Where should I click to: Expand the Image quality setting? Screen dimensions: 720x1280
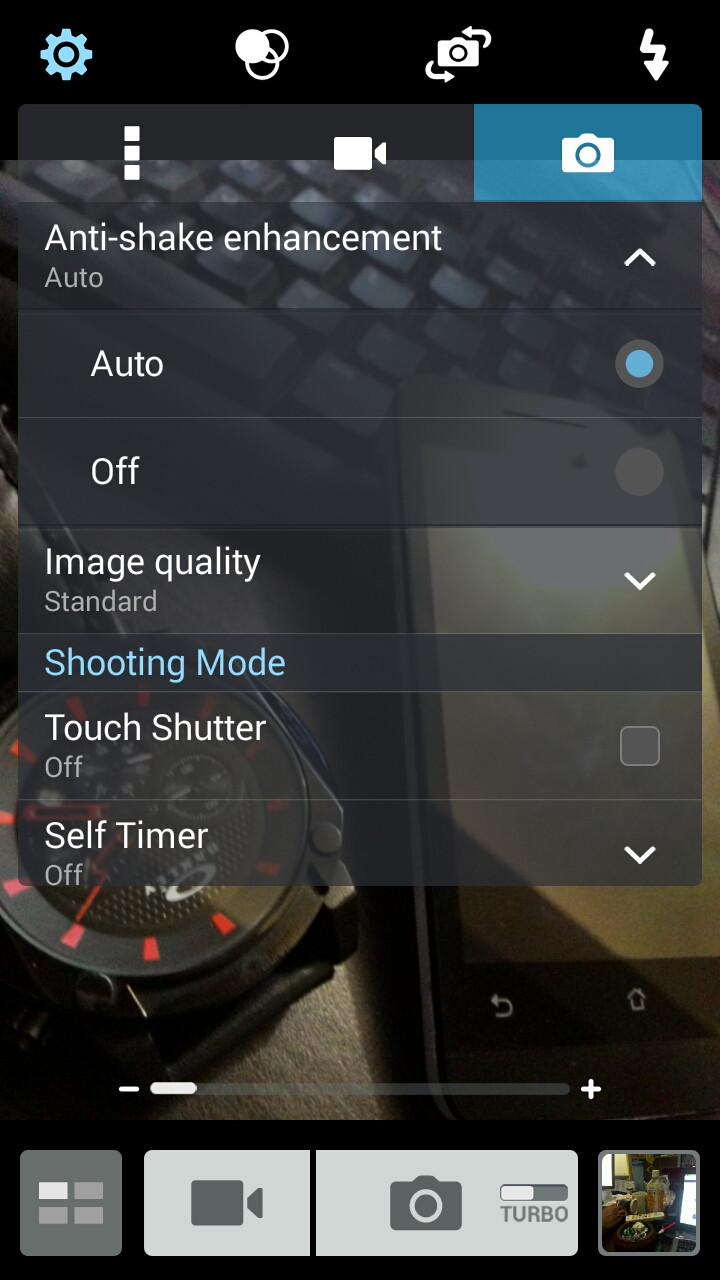360,580
